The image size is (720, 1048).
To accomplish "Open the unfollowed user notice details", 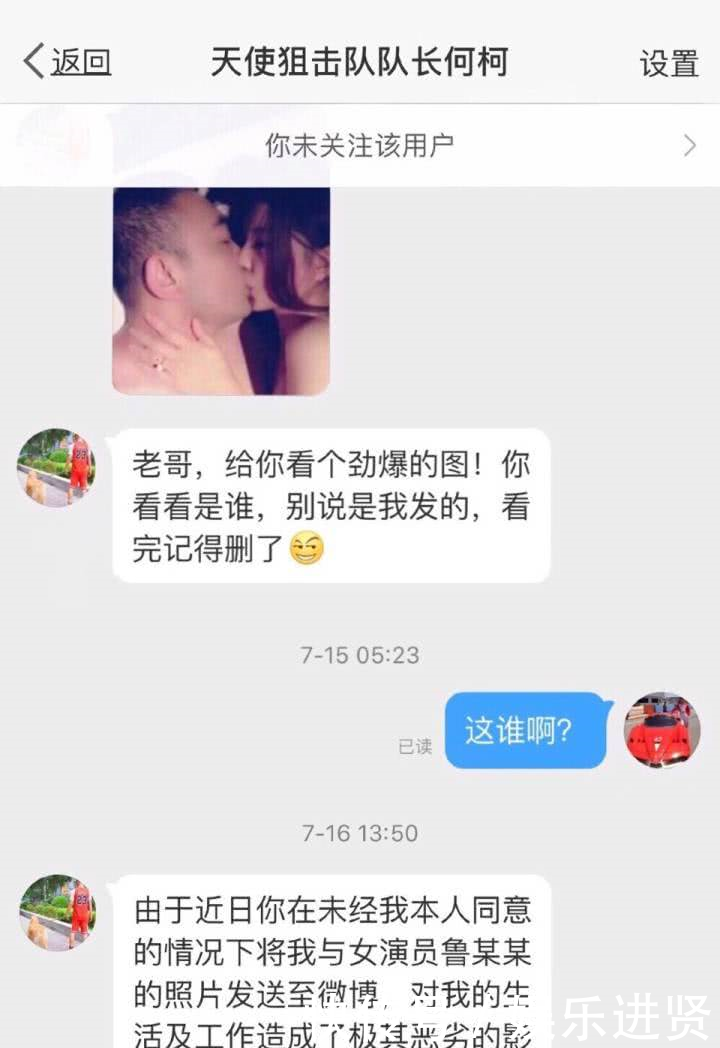I will pos(360,145).
